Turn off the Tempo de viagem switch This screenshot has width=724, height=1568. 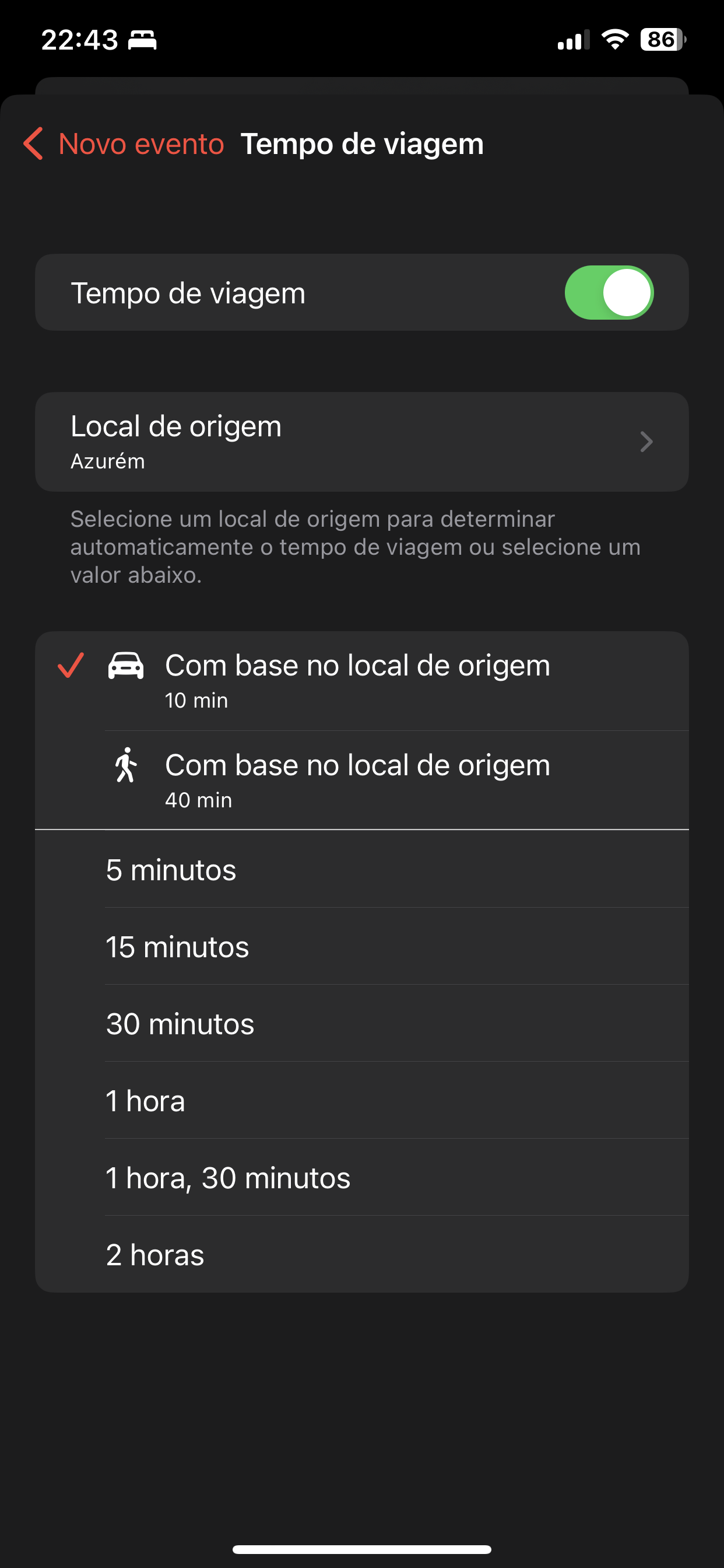609,293
